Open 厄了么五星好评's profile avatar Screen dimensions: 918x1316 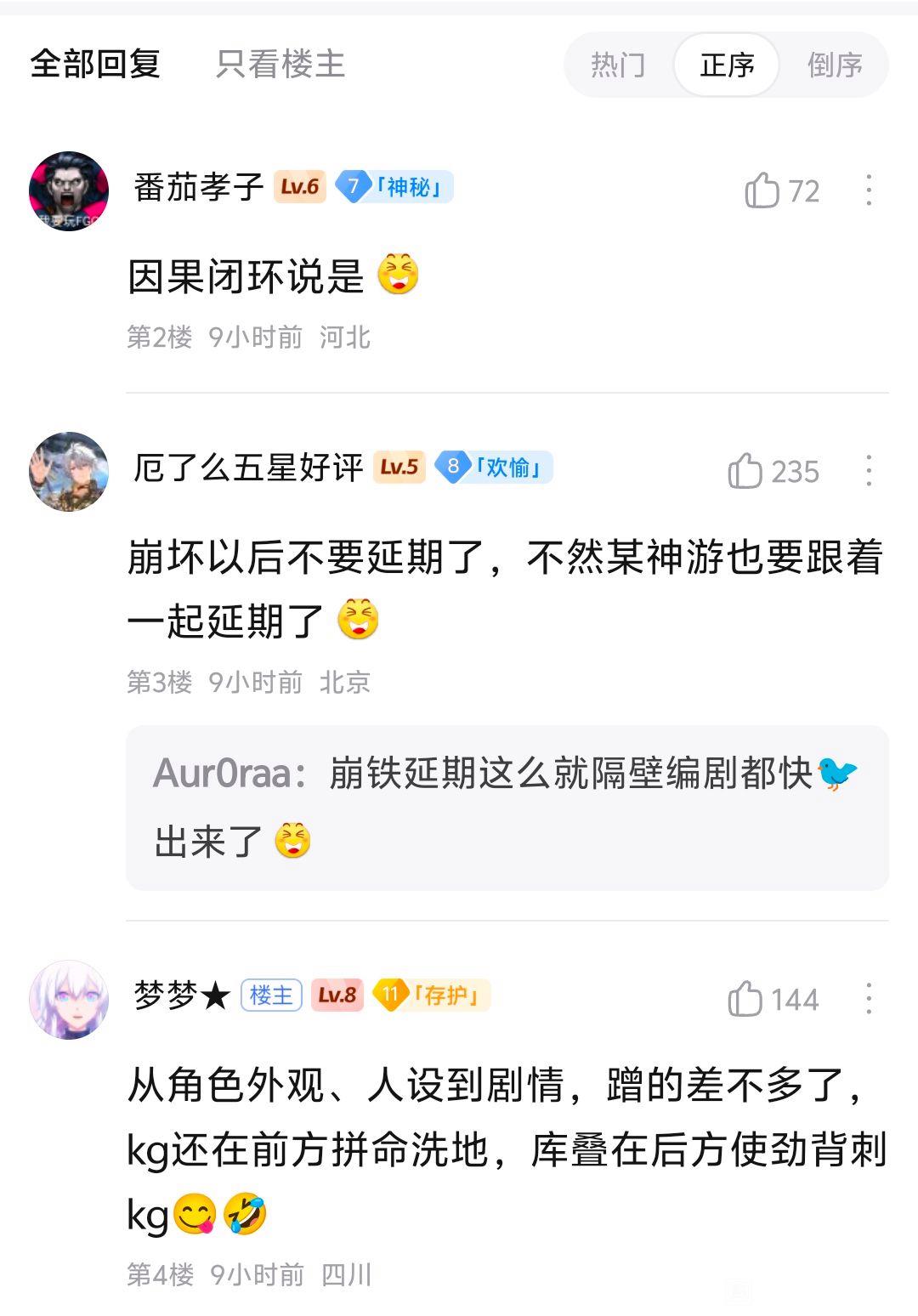(x=69, y=472)
